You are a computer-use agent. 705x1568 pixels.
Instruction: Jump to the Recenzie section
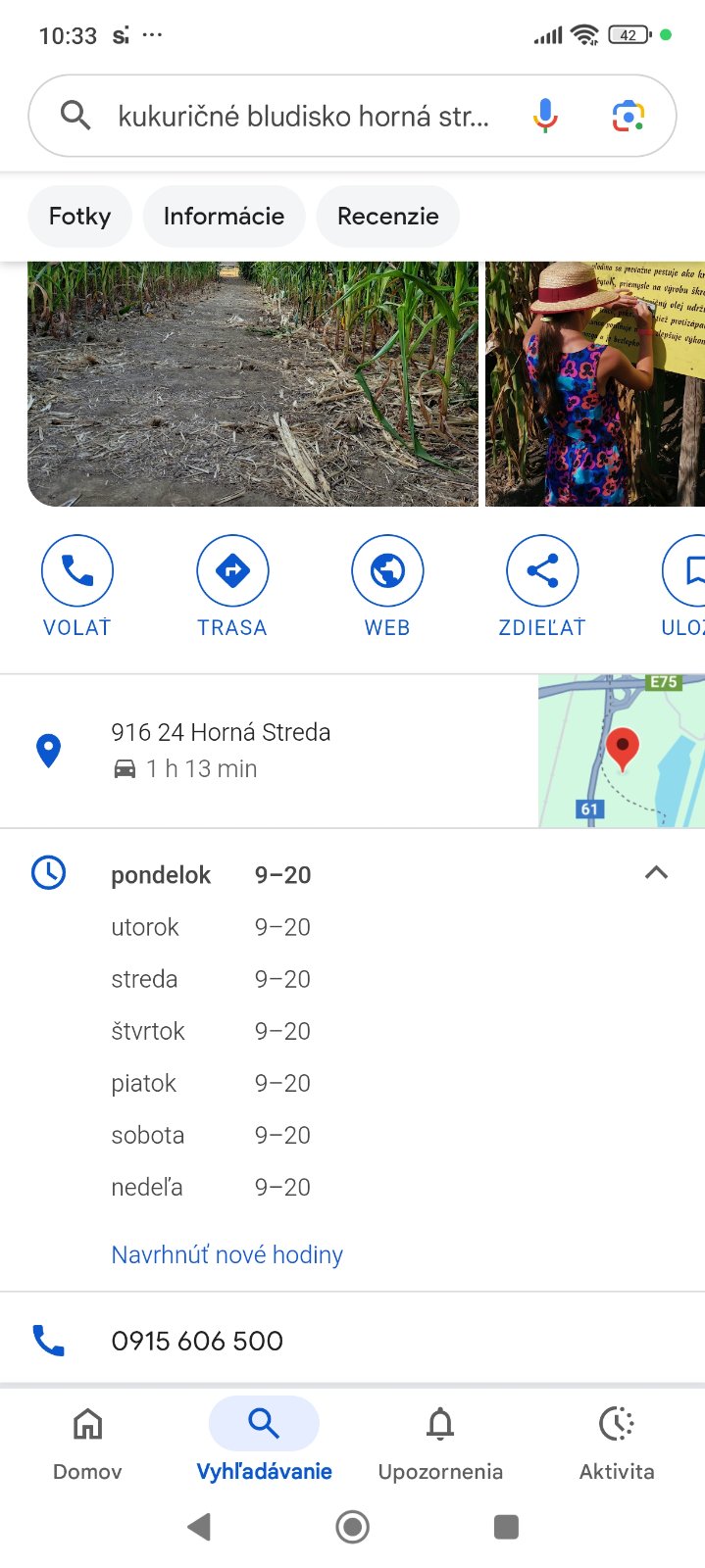point(387,217)
